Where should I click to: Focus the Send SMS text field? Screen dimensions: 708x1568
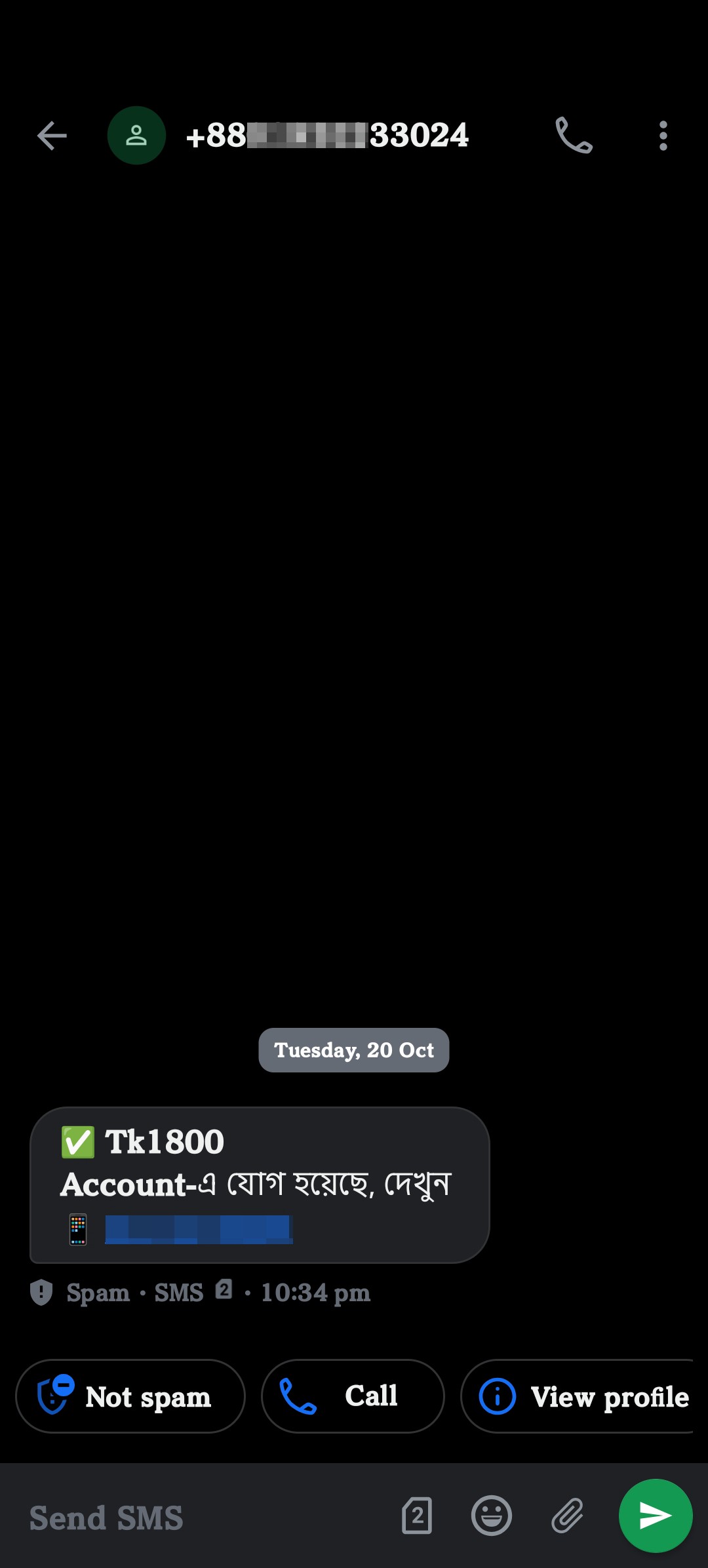tap(203, 1517)
